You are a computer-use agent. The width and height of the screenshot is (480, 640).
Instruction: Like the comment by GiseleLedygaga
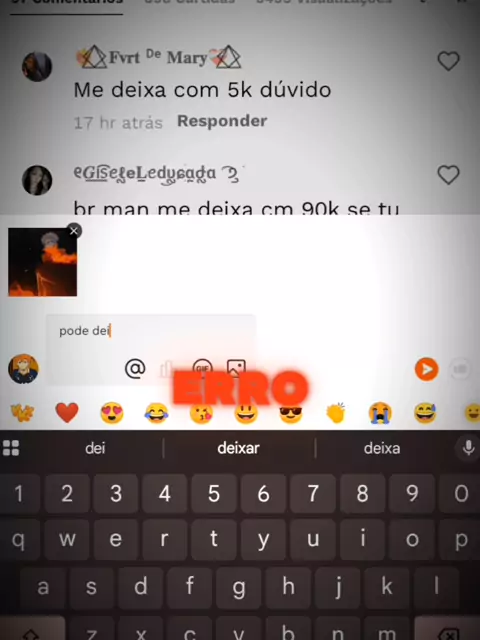[x=448, y=175]
